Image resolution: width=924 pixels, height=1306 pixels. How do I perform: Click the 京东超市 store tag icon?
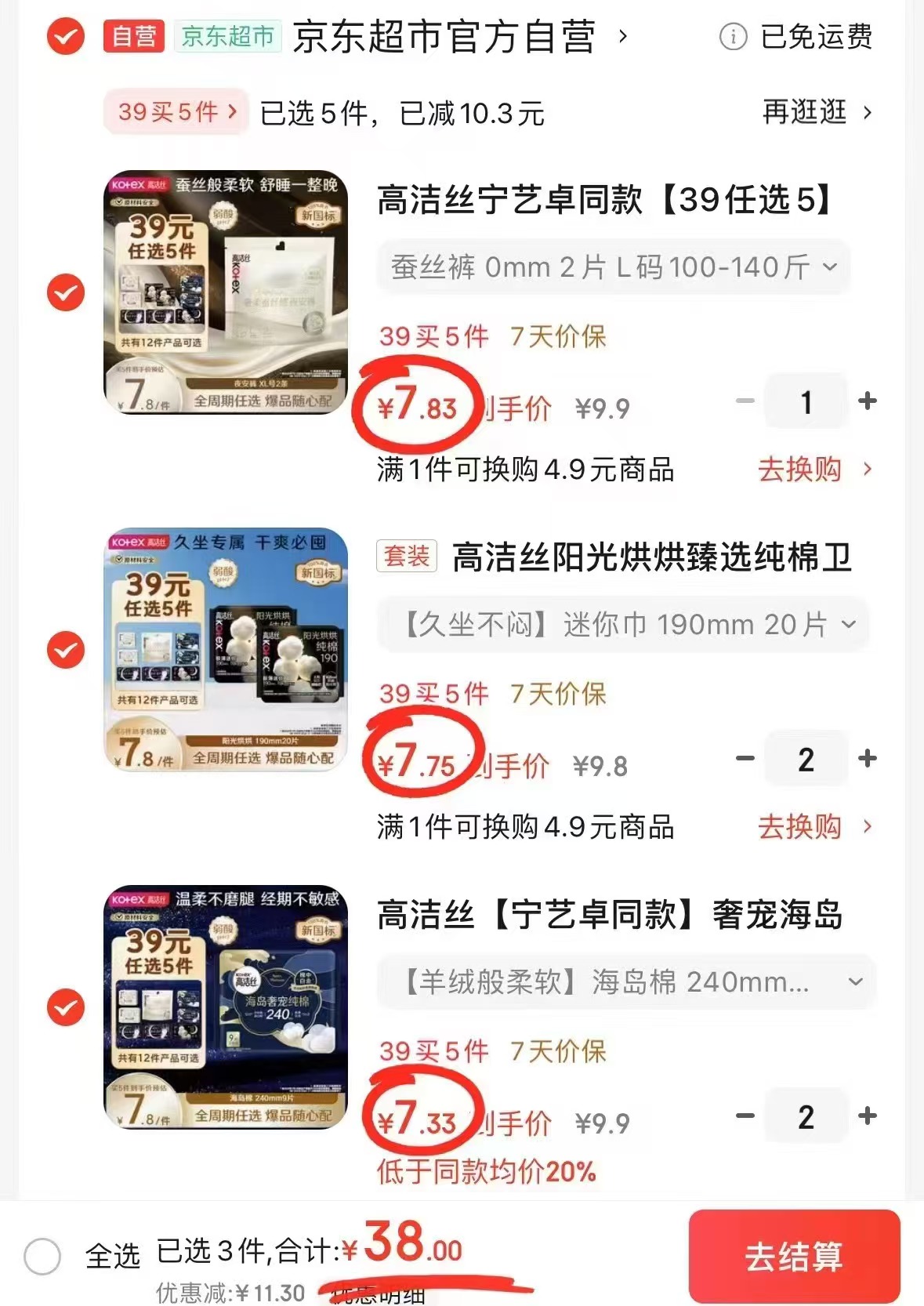[226, 38]
